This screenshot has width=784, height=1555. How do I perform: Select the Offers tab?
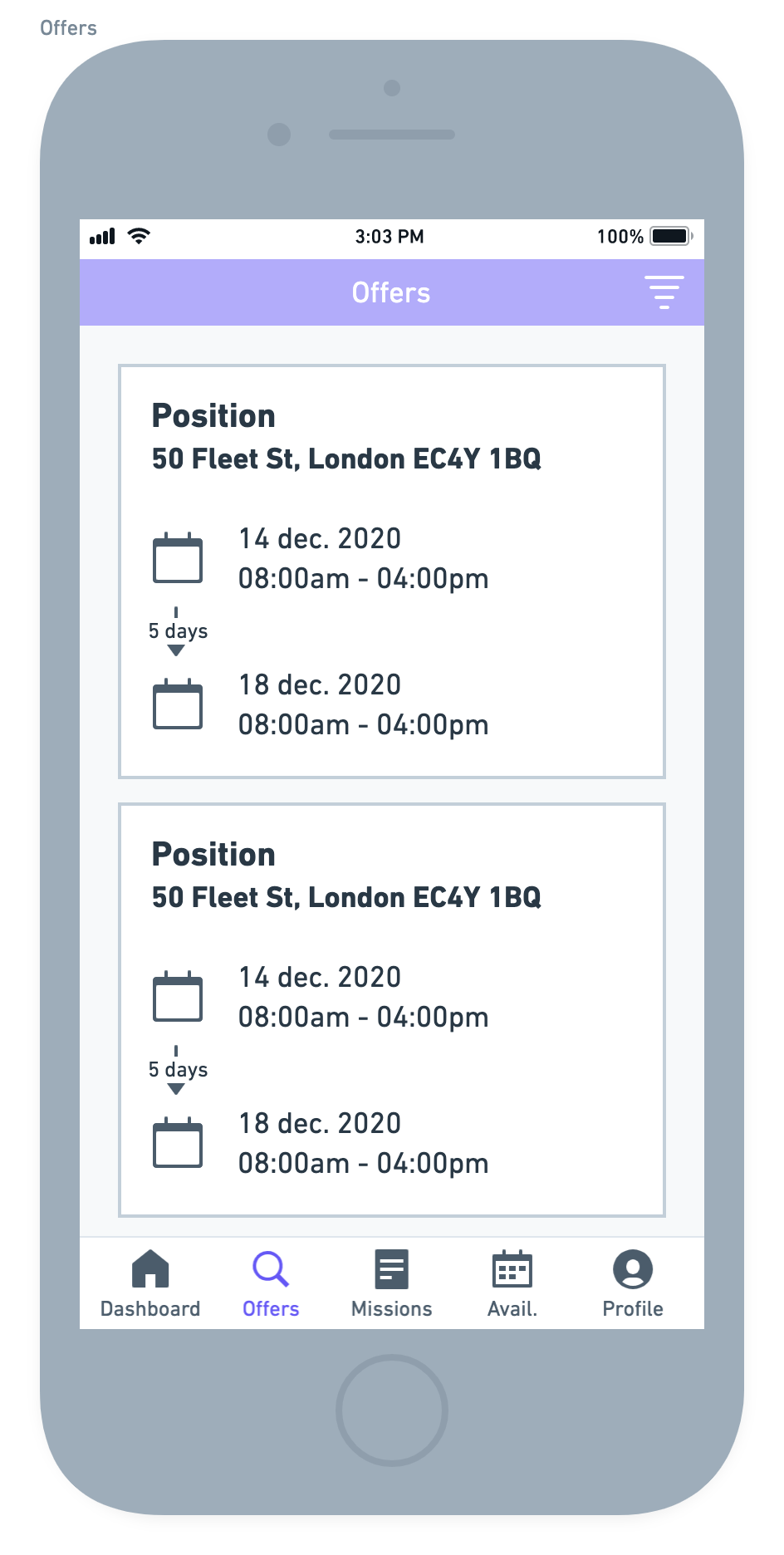pos(271,1284)
